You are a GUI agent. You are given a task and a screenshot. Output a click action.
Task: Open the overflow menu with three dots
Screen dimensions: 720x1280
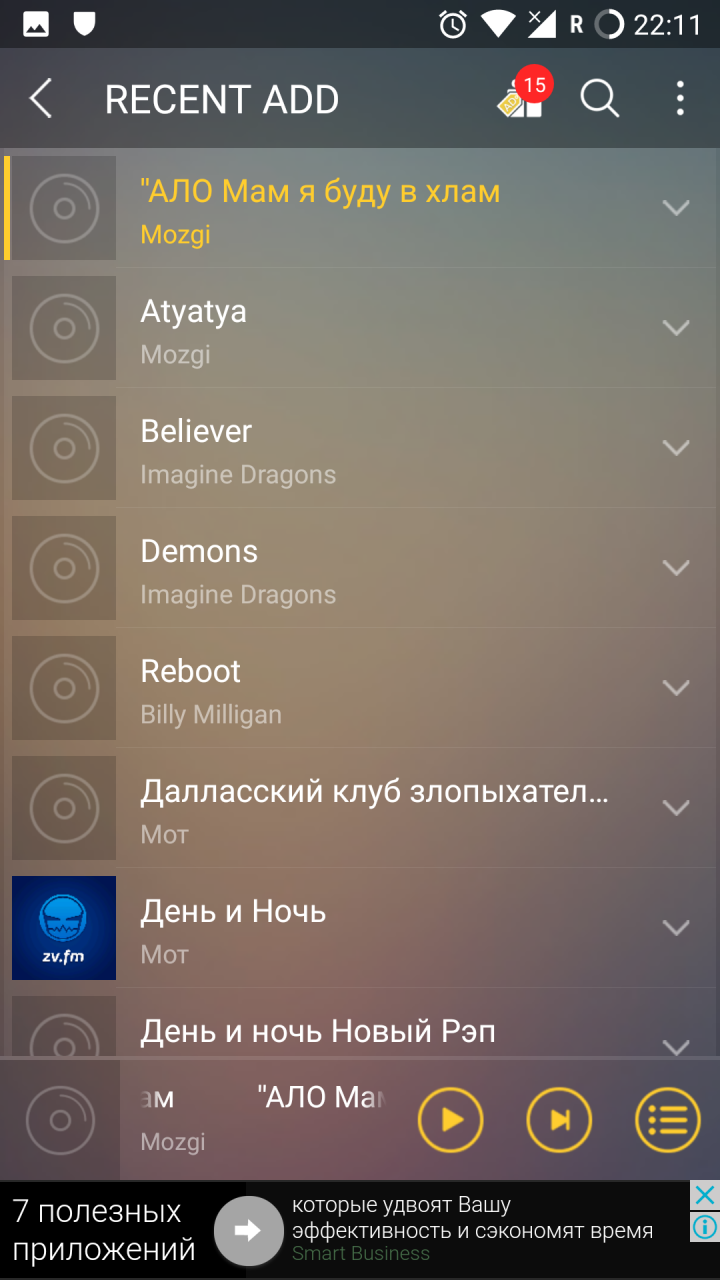point(679,98)
